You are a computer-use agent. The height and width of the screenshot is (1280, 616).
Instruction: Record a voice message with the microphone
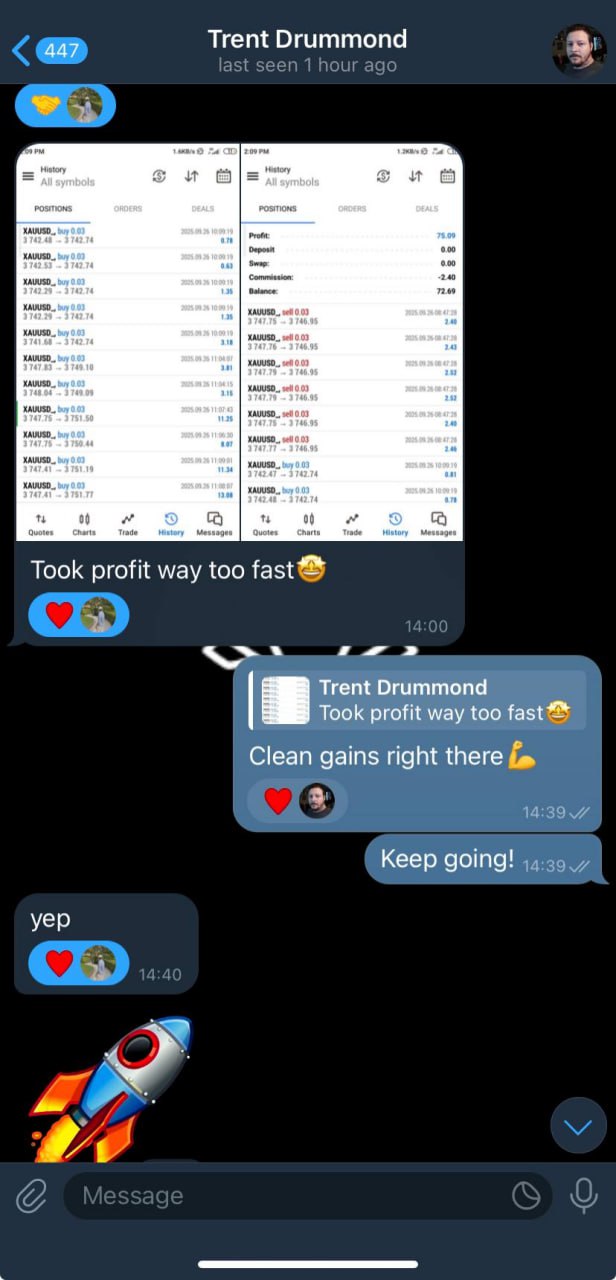coord(583,1196)
